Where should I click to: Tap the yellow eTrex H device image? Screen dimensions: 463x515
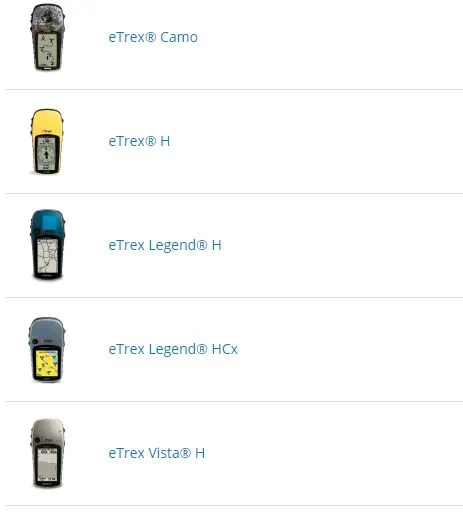47,141
